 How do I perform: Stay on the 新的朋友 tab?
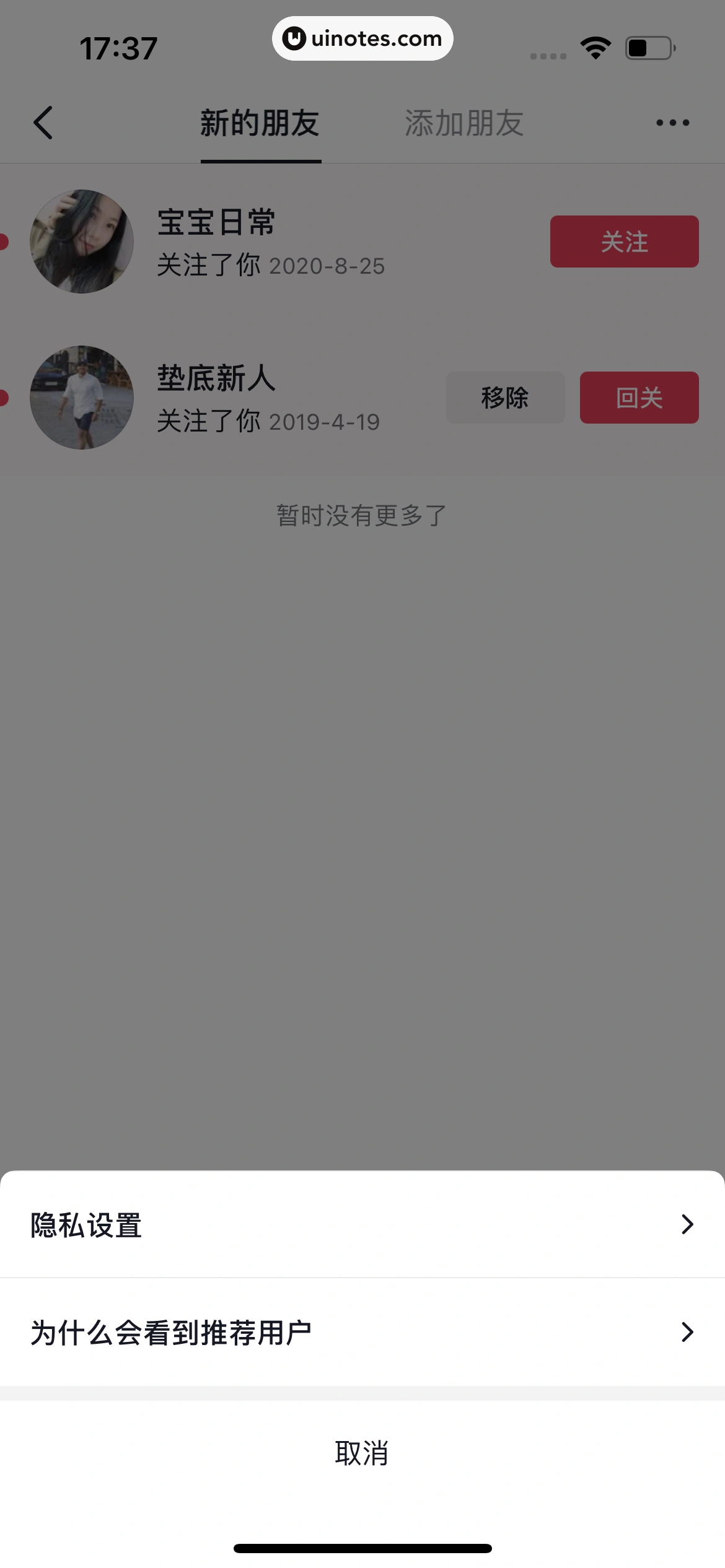260,123
